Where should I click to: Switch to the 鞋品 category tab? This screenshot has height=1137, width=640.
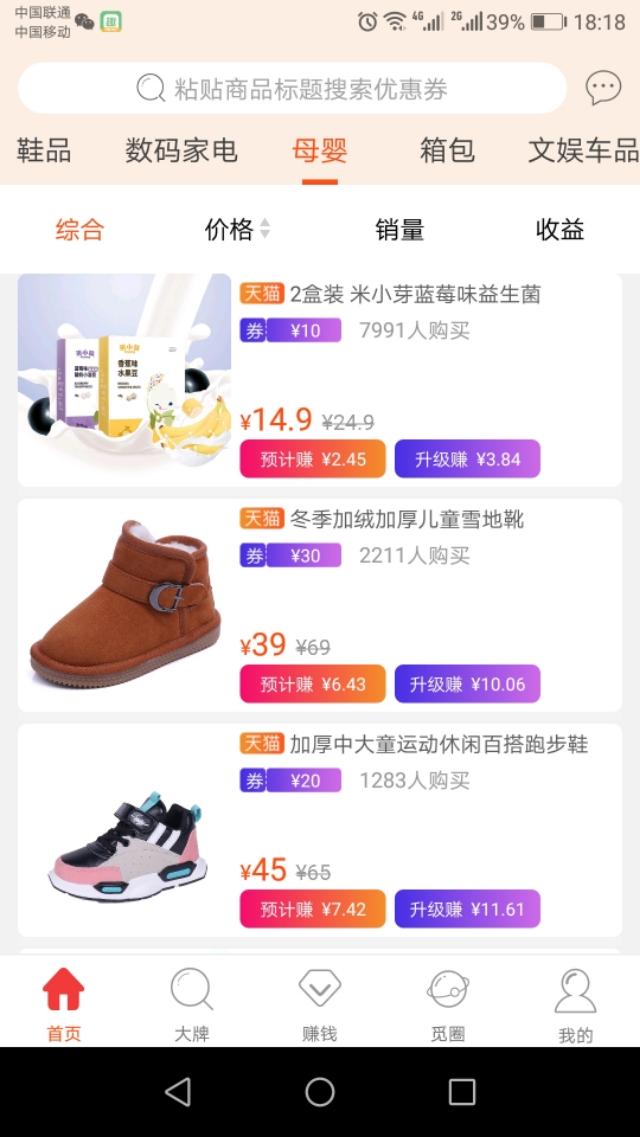[x=44, y=151]
